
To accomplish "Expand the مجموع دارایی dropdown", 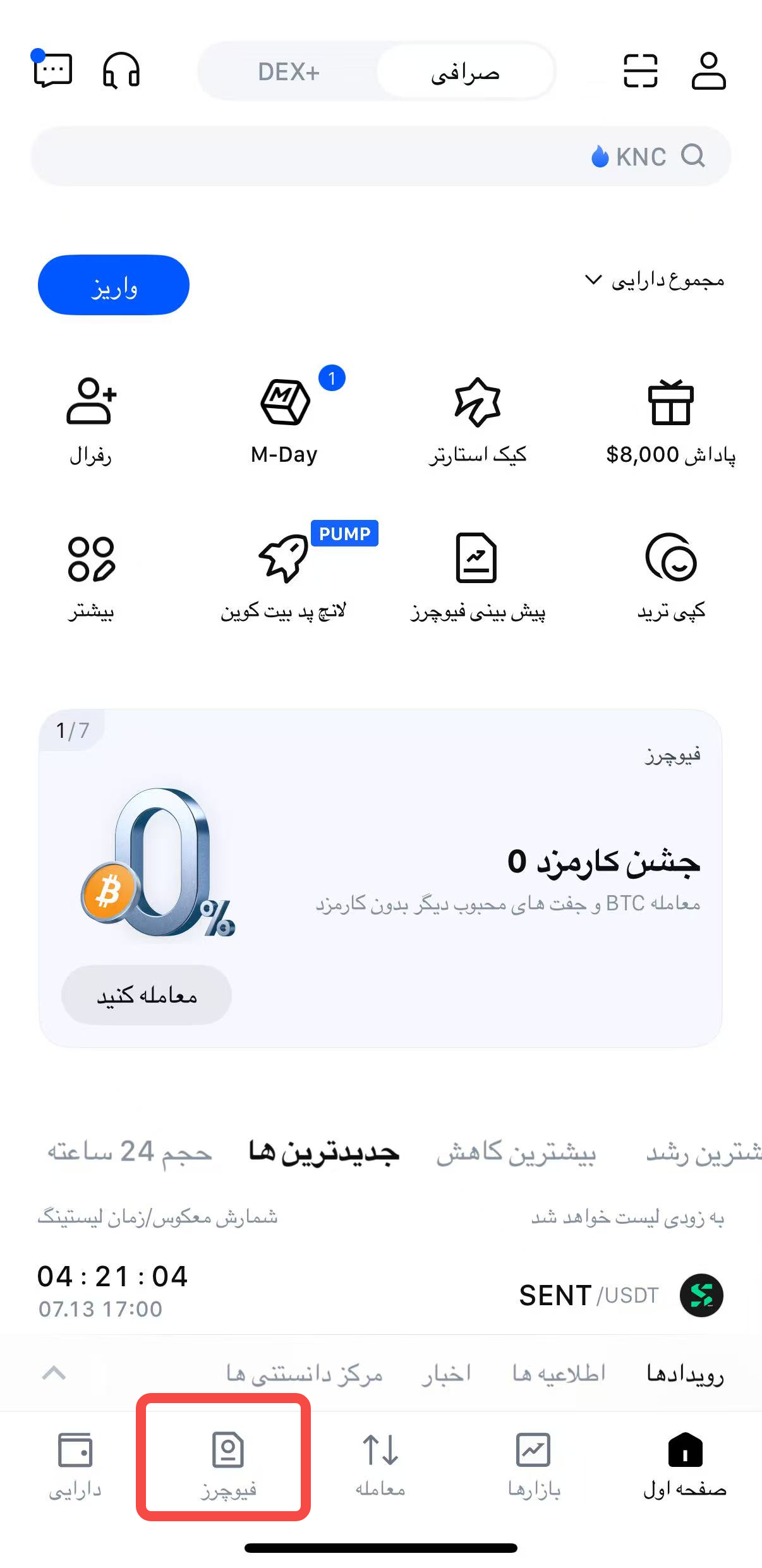I will 654,280.
